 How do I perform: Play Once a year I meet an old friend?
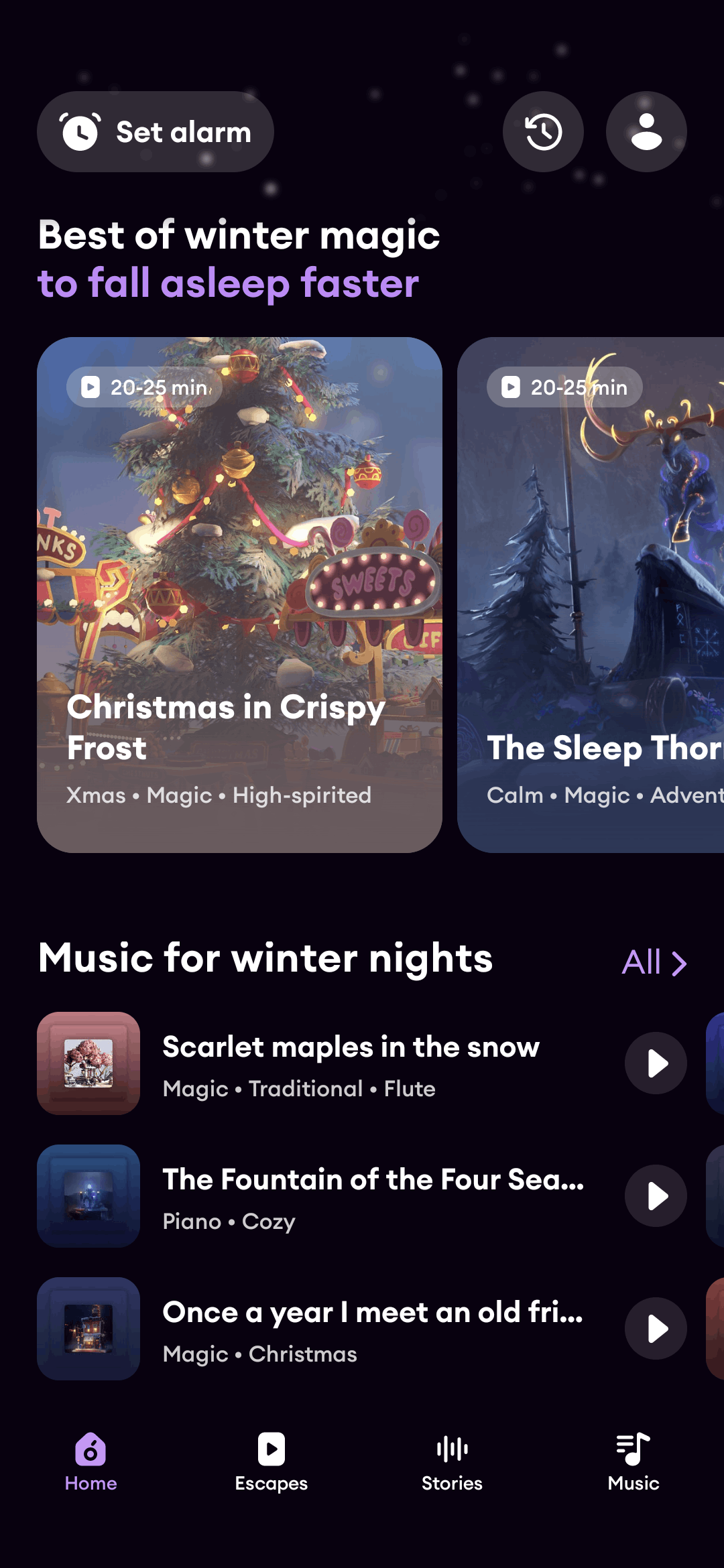[656, 1329]
